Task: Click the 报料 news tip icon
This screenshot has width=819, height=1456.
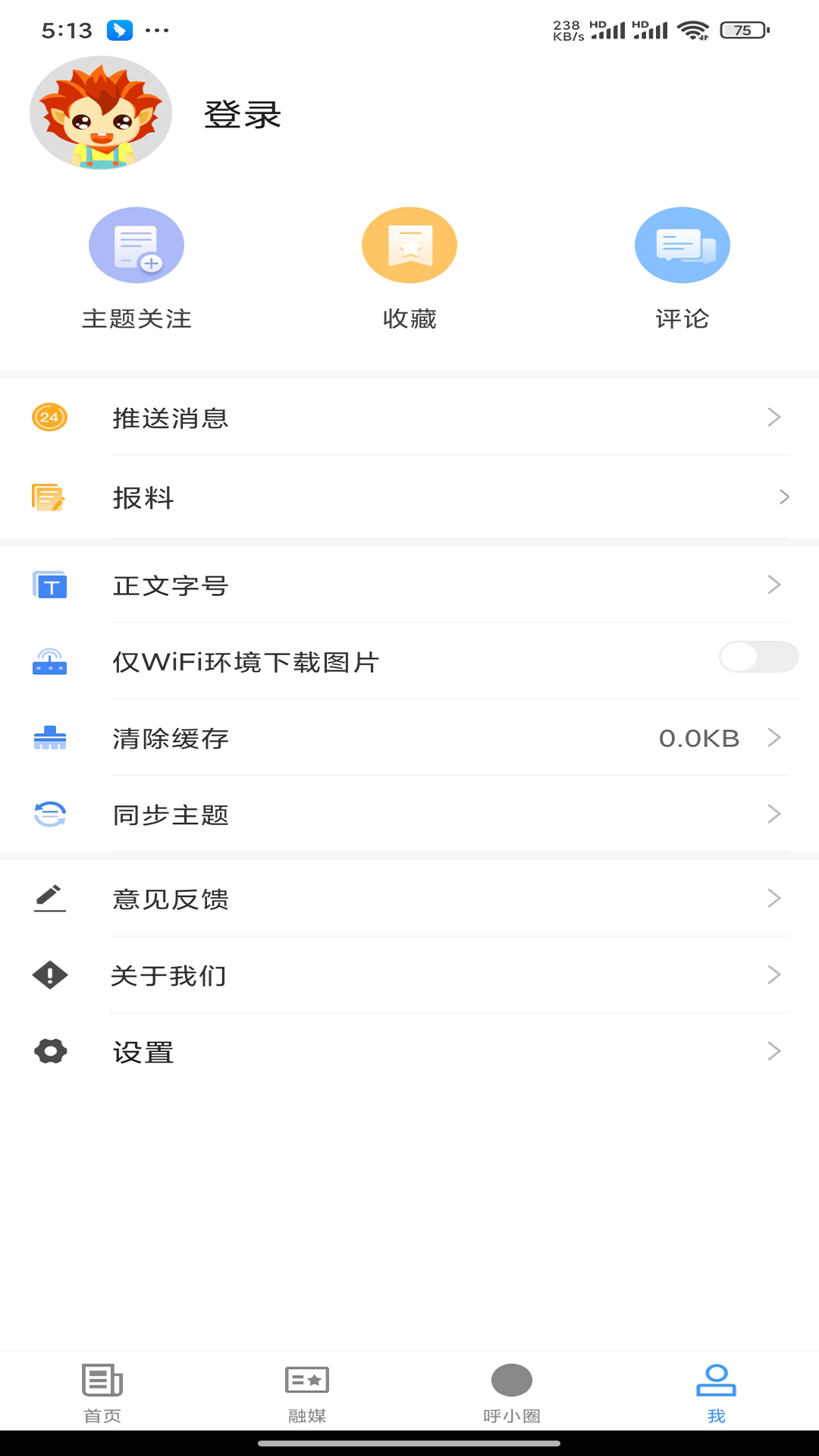Action: [x=49, y=497]
